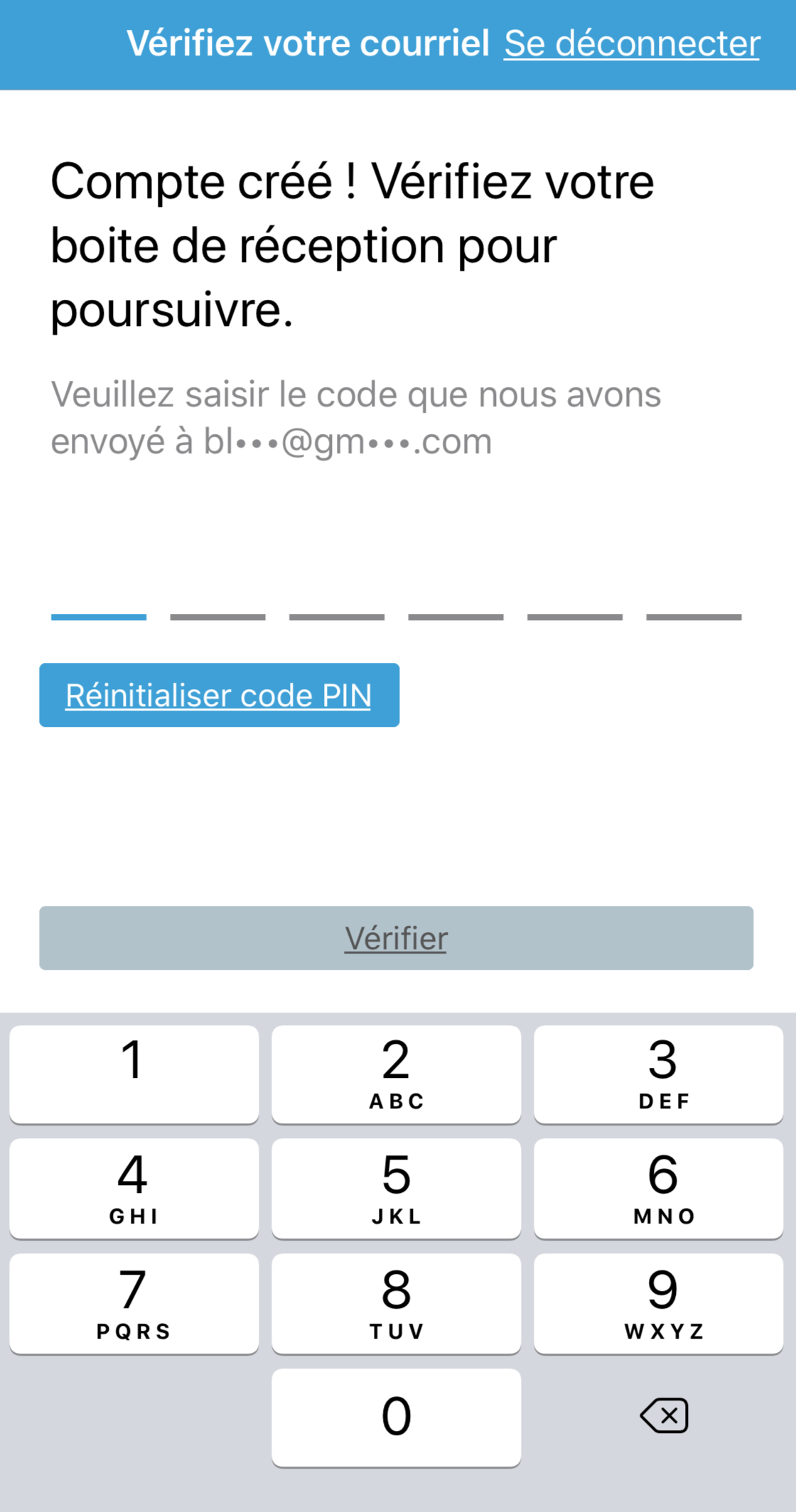
Task: Select the fourth PIN digit slot
Action: tap(455, 617)
